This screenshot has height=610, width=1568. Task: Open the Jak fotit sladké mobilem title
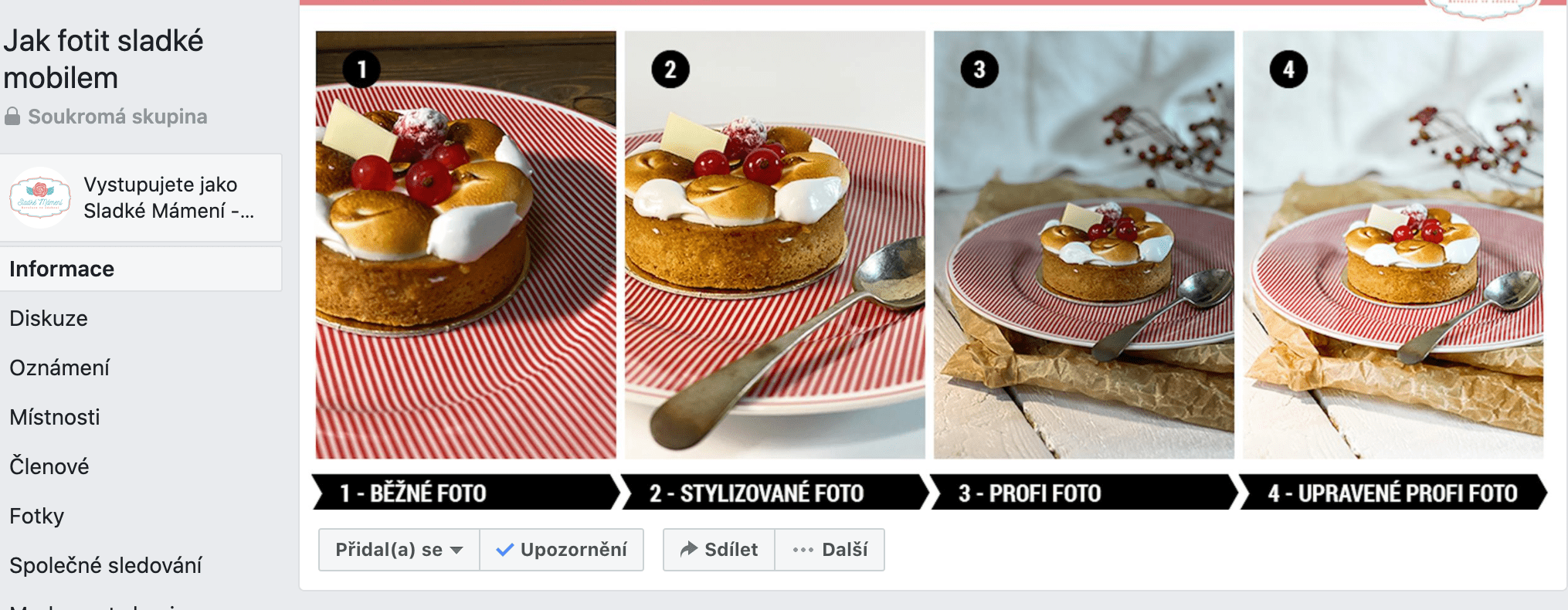(x=103, y=59)
